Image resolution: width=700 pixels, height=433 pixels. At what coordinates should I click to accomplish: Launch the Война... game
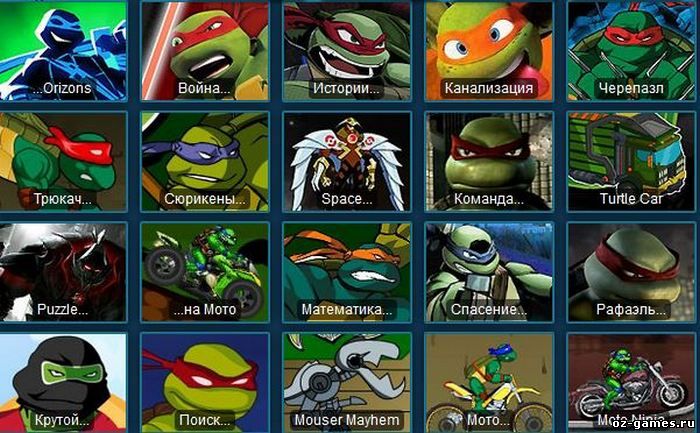(204, 50)
